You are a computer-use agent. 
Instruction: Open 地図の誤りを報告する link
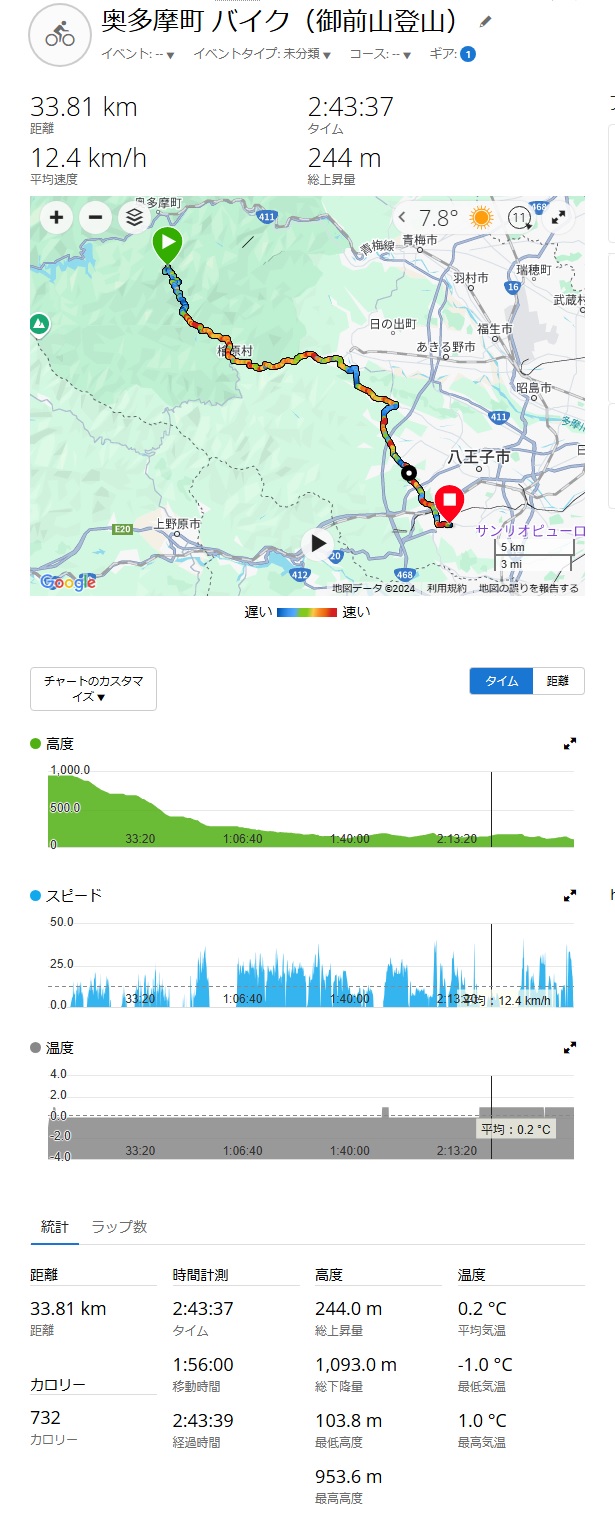[528, 588]
